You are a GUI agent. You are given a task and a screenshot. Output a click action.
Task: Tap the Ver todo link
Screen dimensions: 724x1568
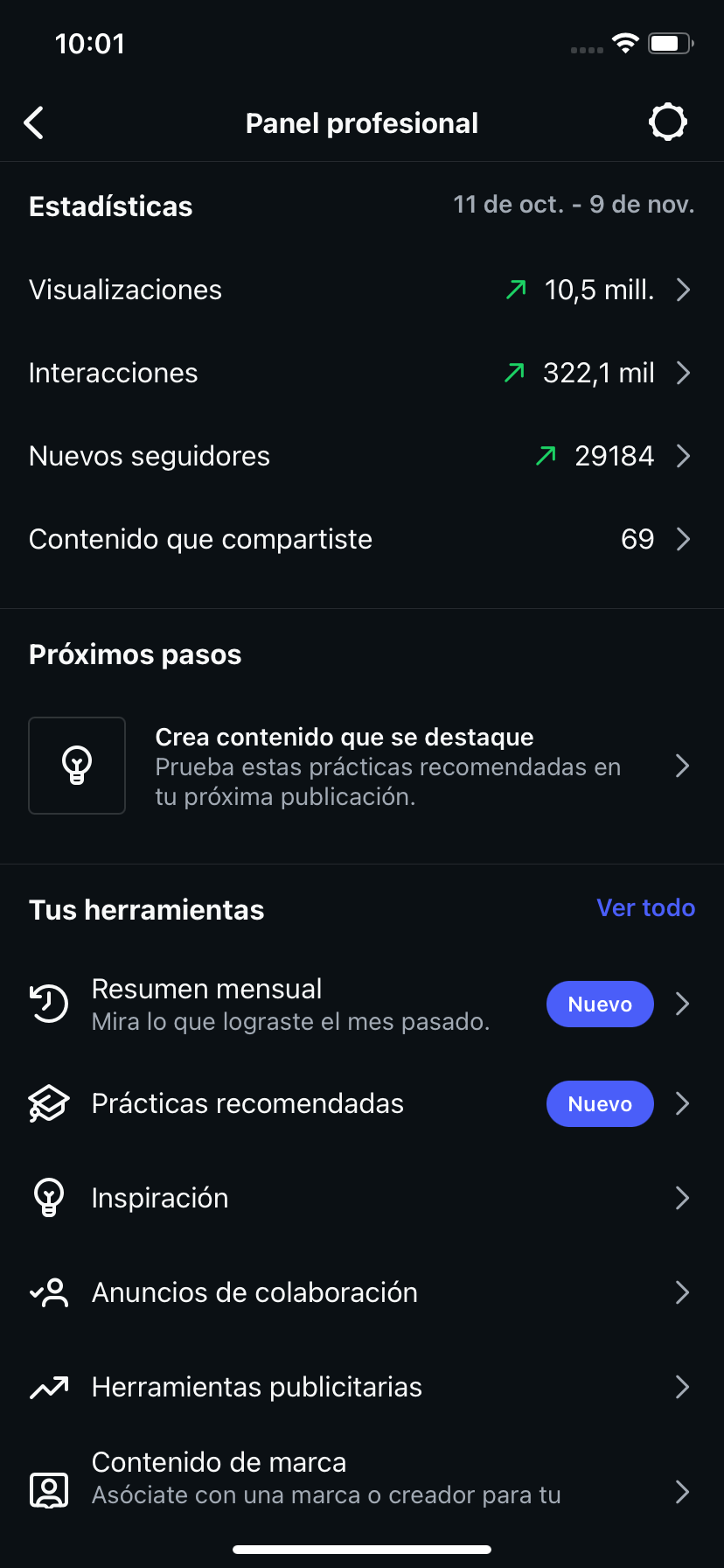[645, 908]
